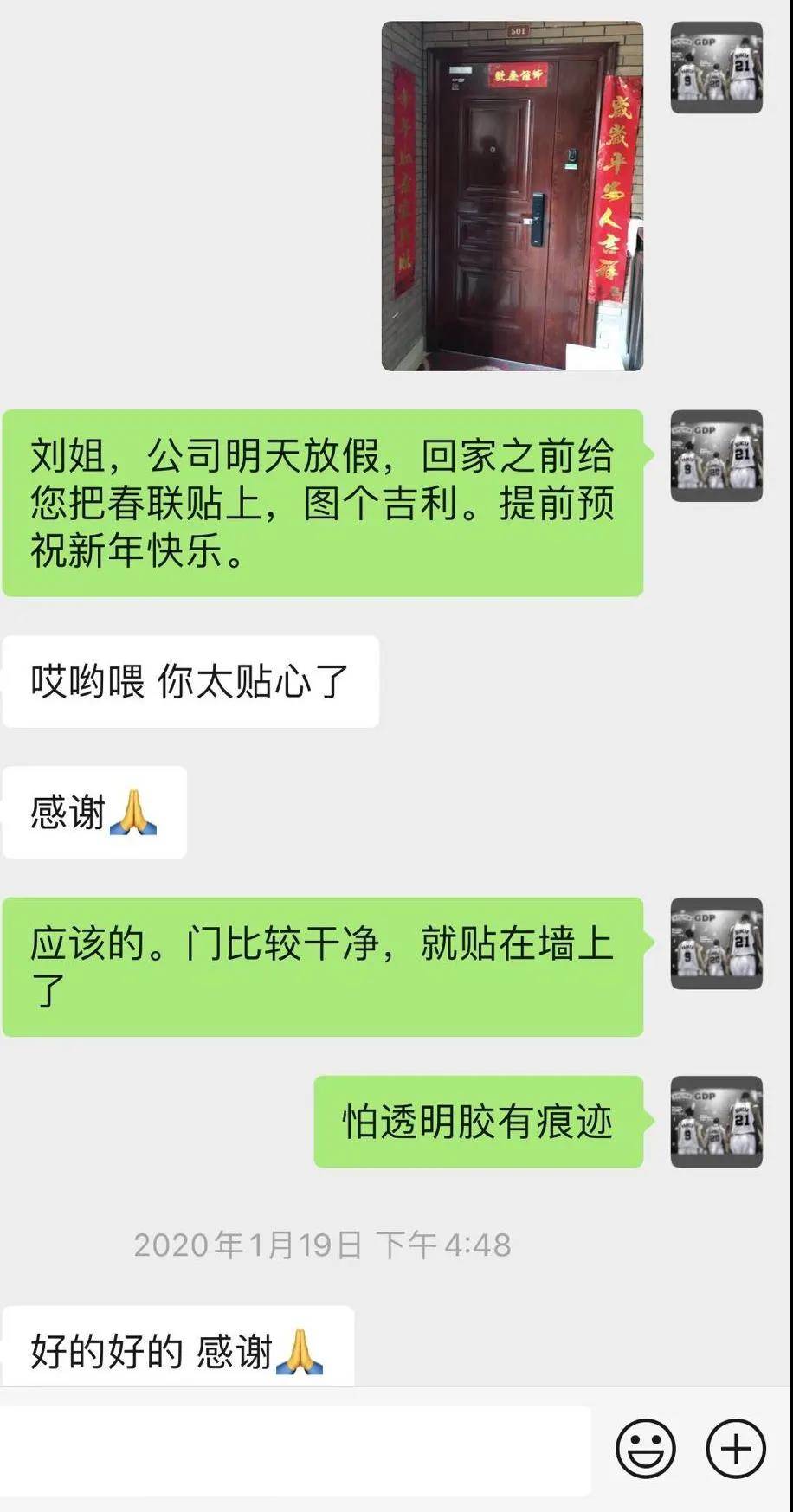
Task: Open the door photo with red couplets
Action: (x=512, y=196)
